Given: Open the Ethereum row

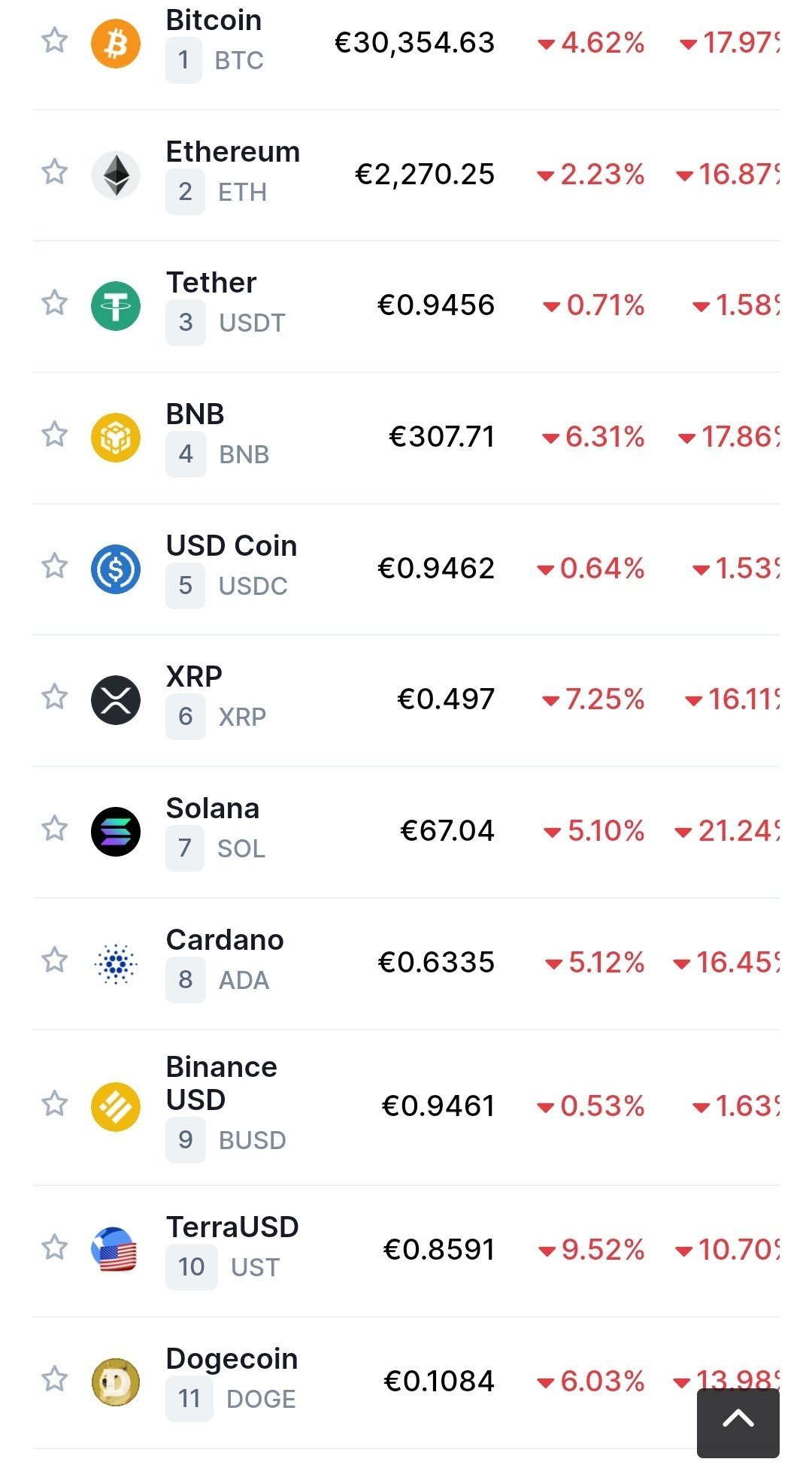Looking at the screenshot, I should 406,175.
